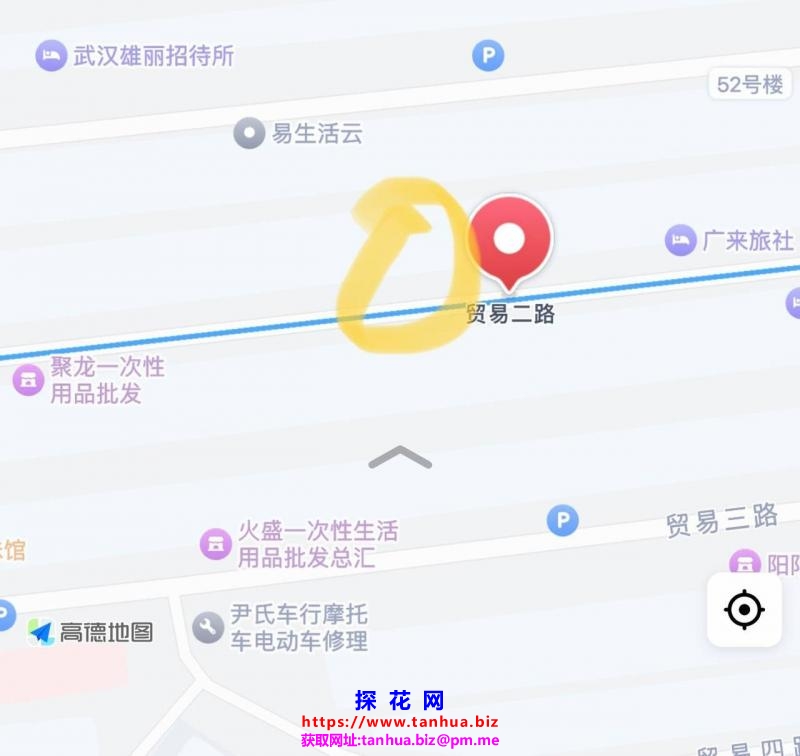Tap the parking icon near 52号楼
This screenshot has height=756, width=800.
click(488, 55)
